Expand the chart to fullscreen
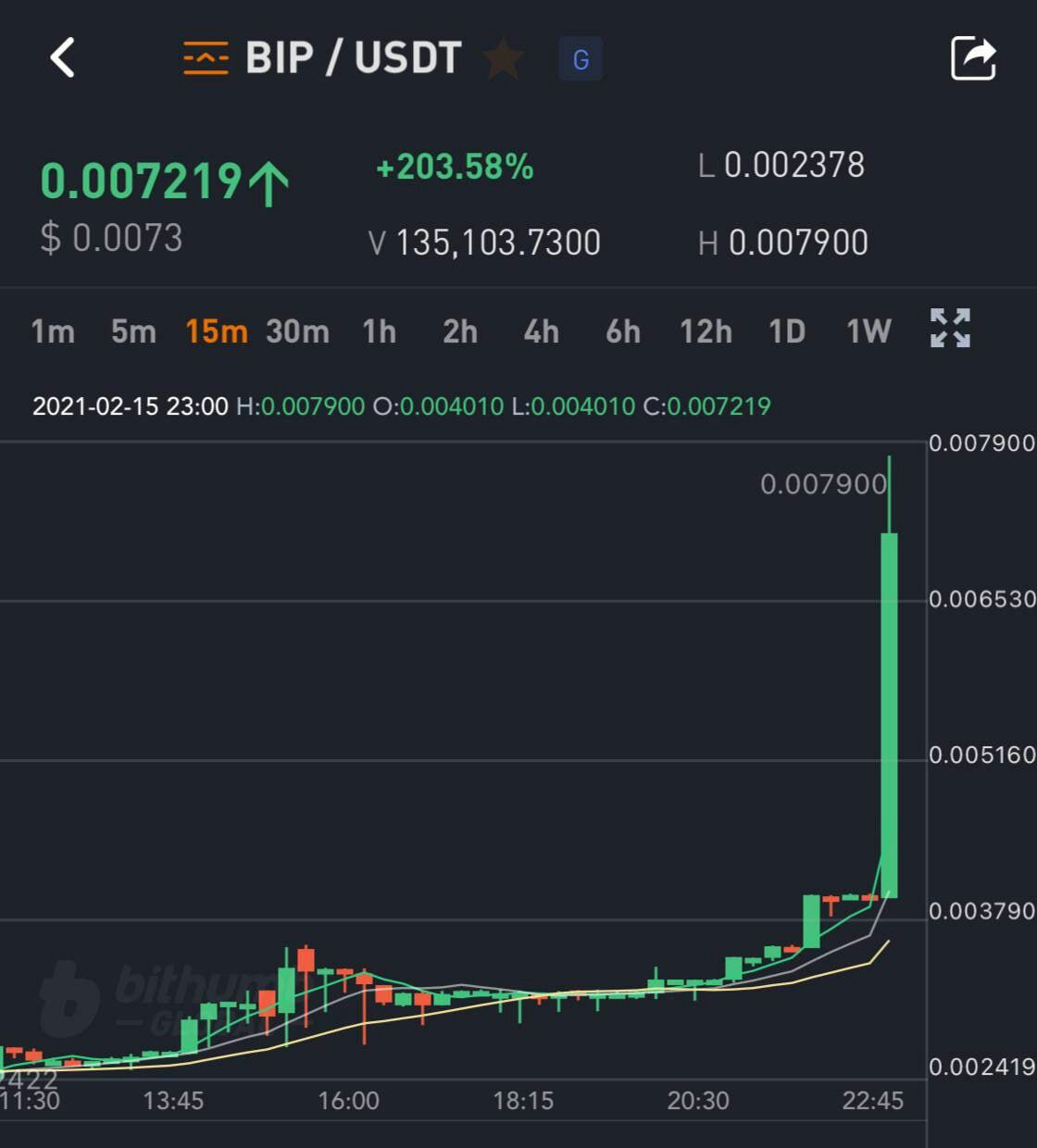 [950, 329]
